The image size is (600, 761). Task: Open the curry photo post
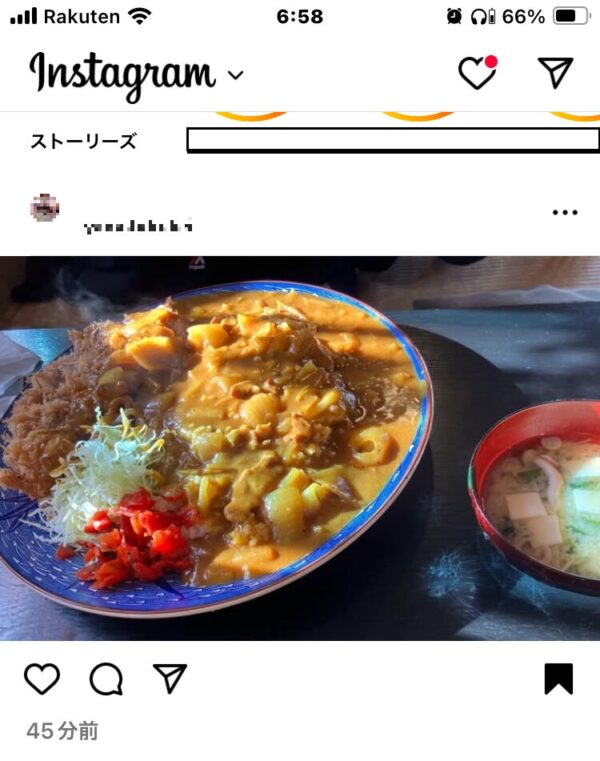(x=300, y=448)
